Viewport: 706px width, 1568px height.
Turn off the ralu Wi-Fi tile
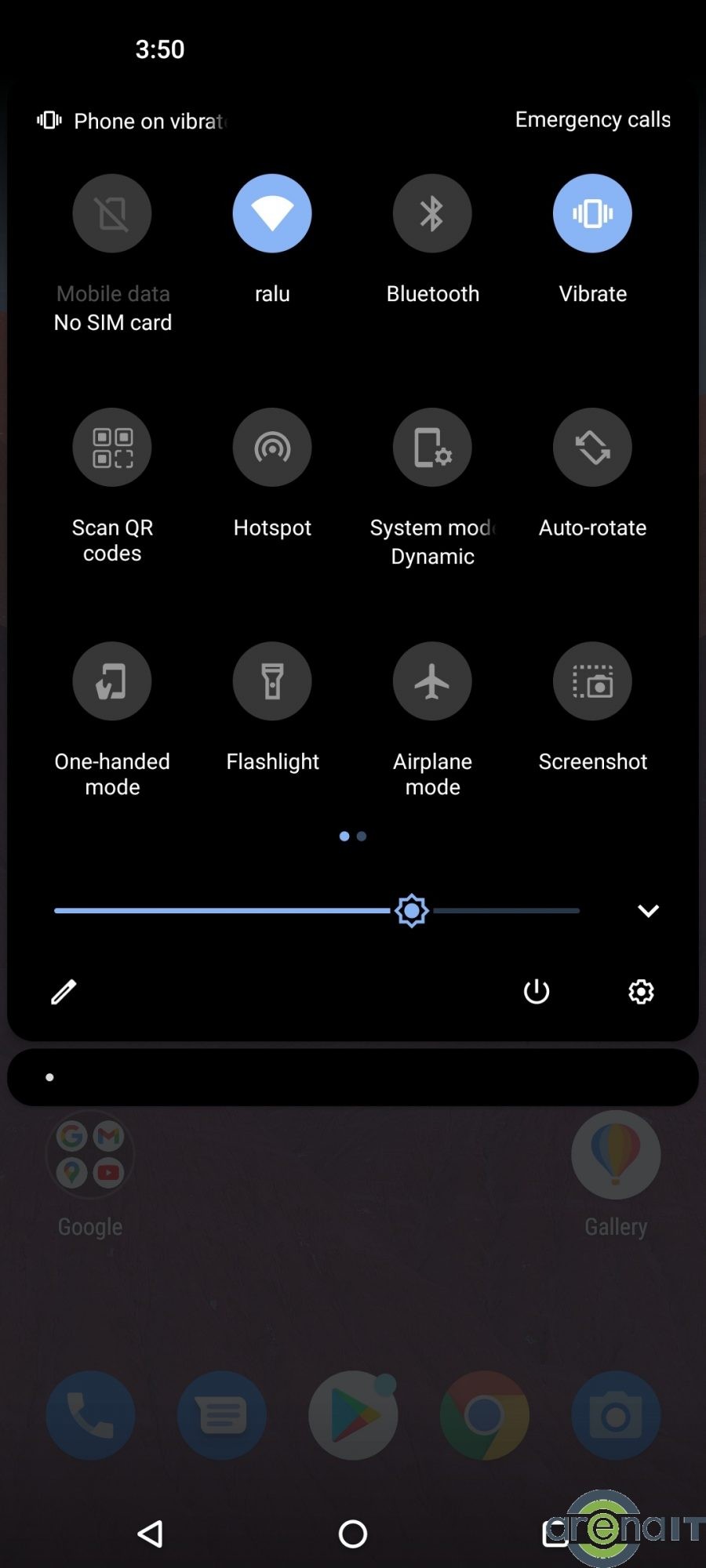[272, 213]
